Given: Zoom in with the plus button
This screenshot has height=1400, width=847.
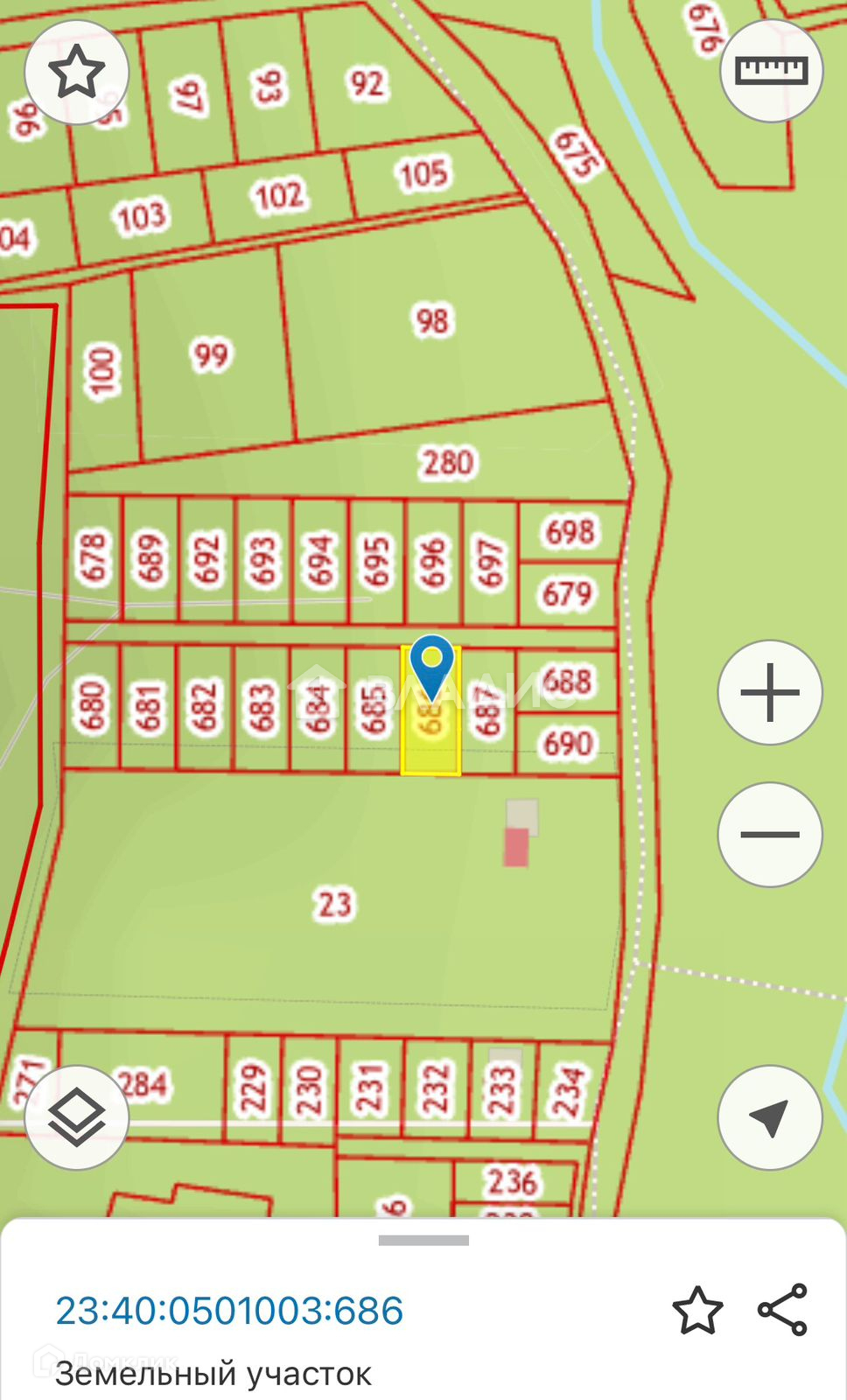Looking at the screenshot, I should (x=770, y=693).
